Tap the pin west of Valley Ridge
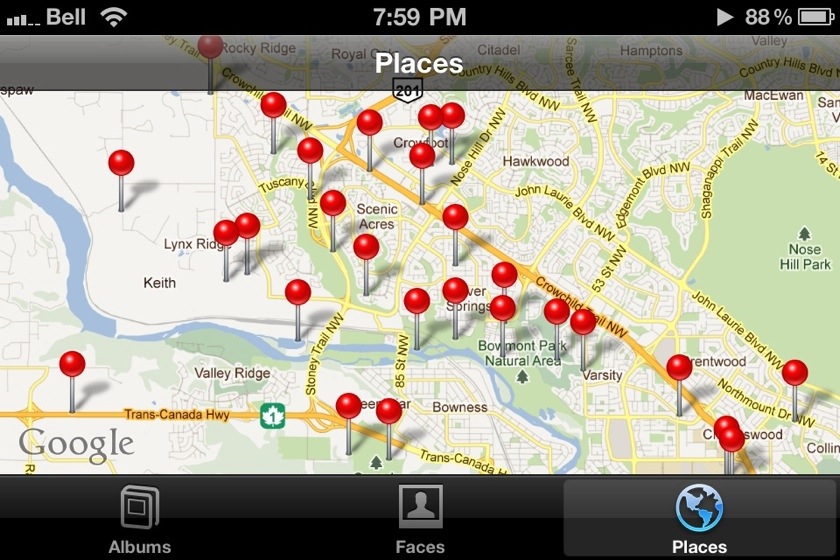The image size is (840, 560). pos(72,364)
